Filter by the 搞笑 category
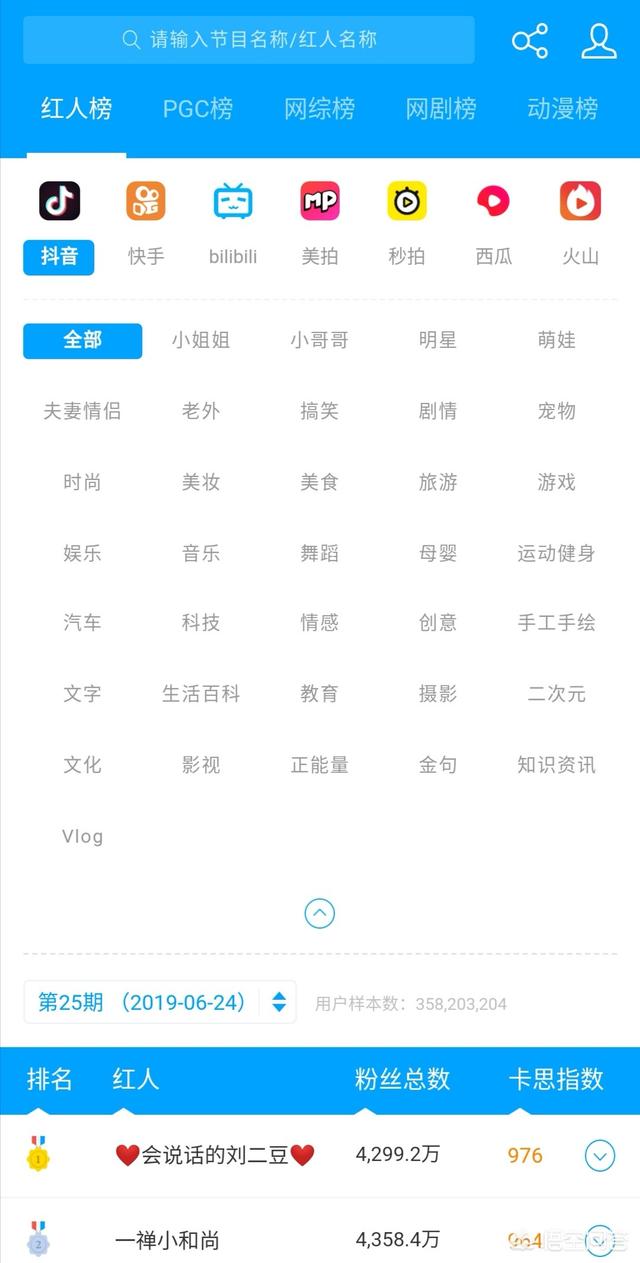Viewport: 640px width, 1263px height. [319, 411]
